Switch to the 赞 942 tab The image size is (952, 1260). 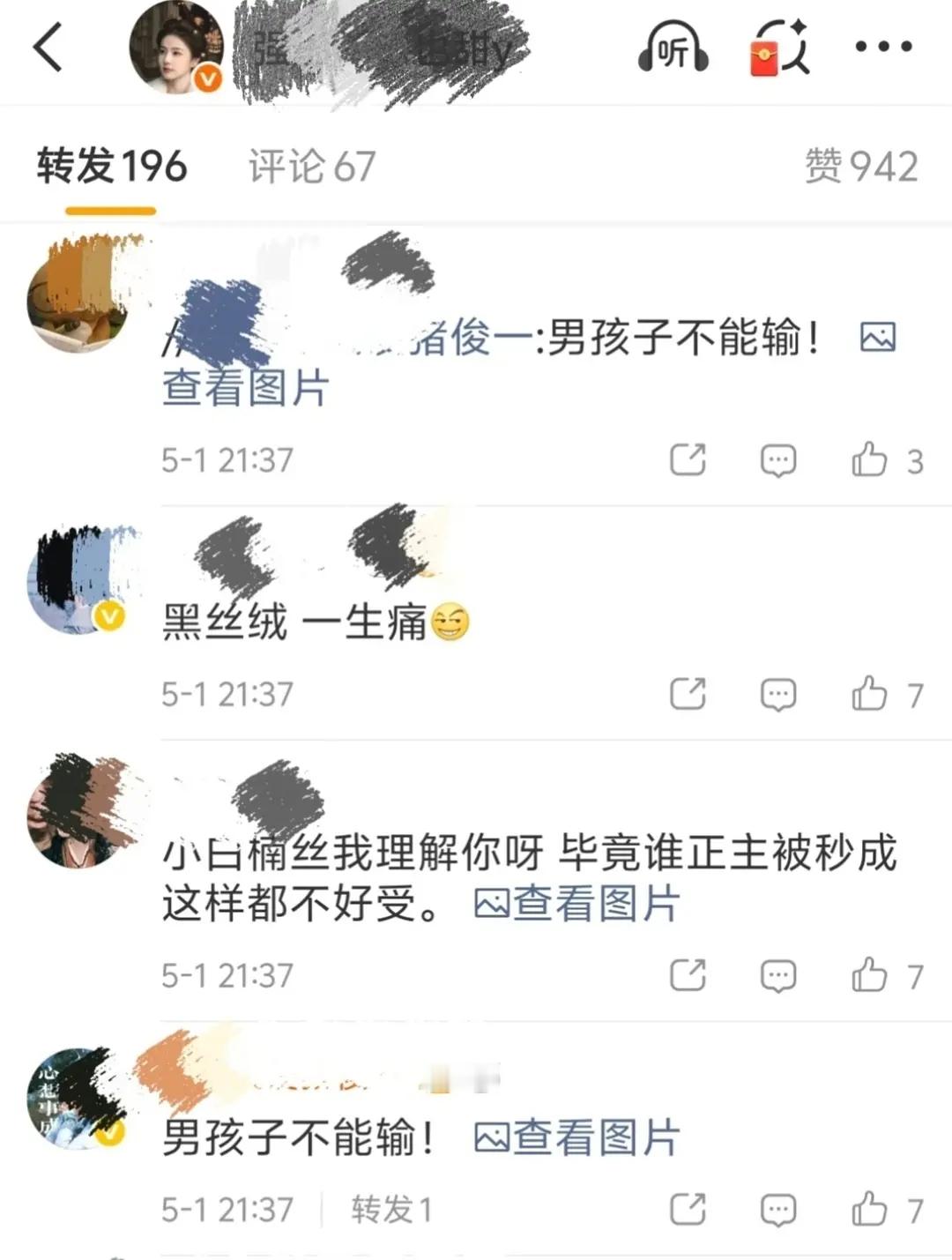coord(861,166)
